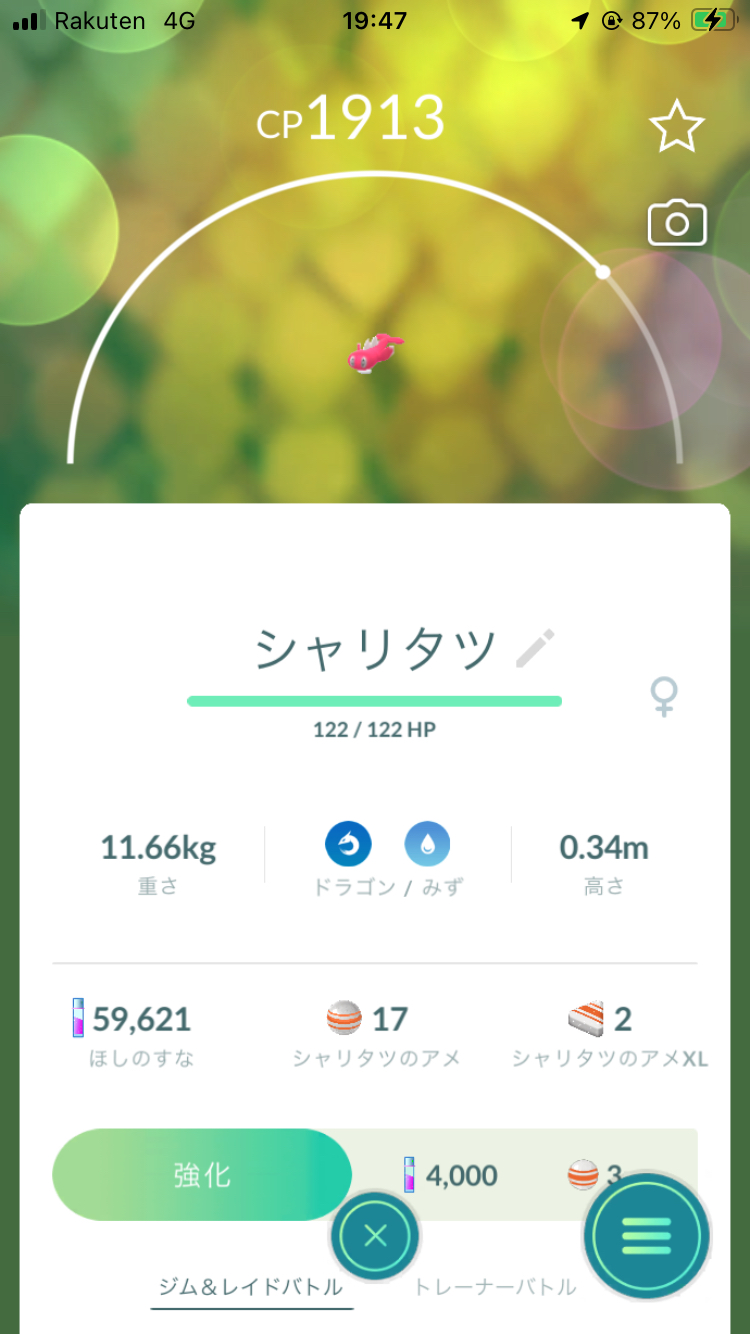Open the green hamburger menu button

(x=646, y=1236)
